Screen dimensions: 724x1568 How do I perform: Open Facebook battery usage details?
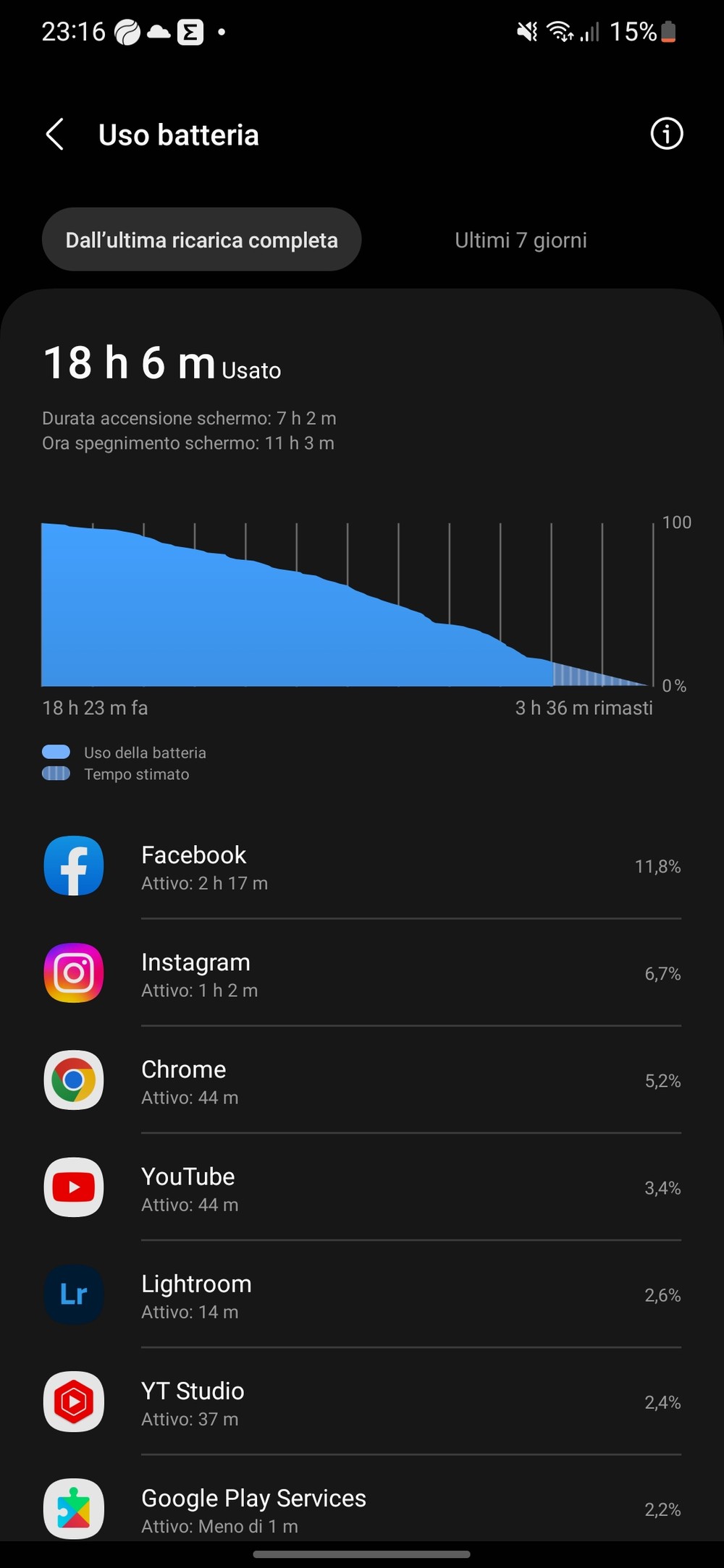tap(362, 866)
